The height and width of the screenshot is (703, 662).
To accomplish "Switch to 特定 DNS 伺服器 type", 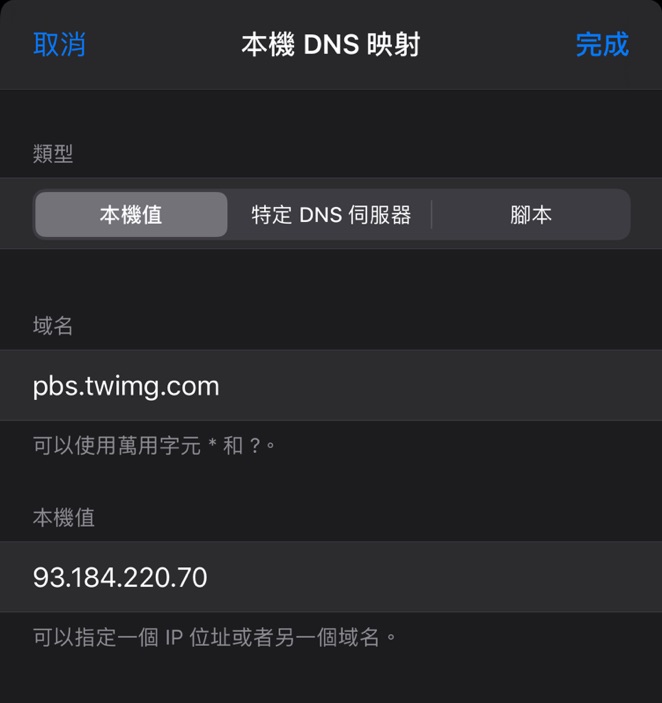I will click(x=331, y=215).
